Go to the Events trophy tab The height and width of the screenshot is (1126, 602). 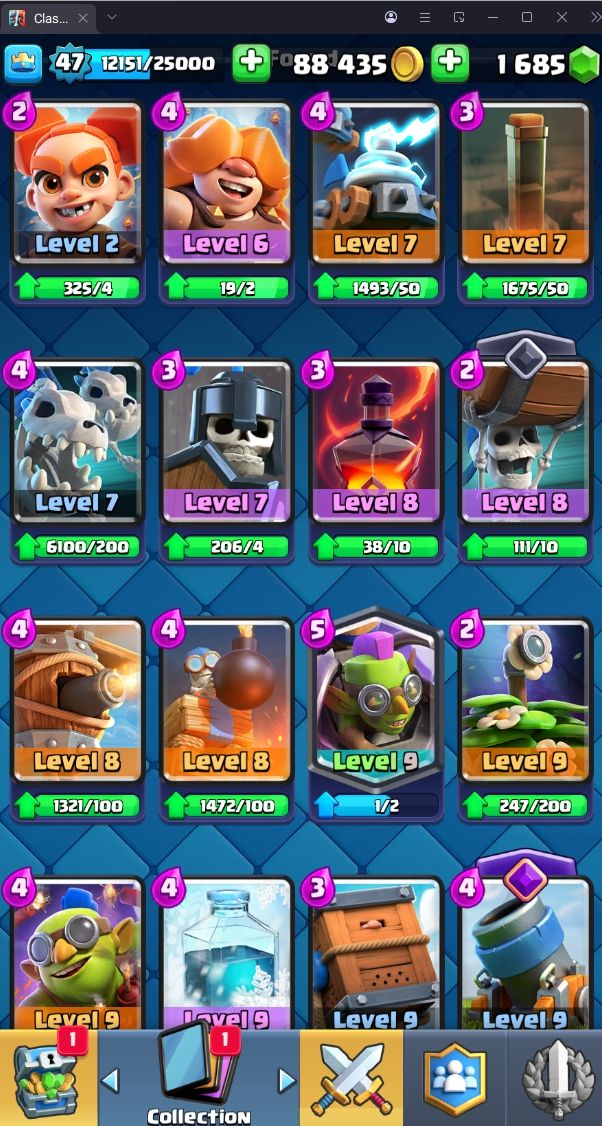[556, 1079]
